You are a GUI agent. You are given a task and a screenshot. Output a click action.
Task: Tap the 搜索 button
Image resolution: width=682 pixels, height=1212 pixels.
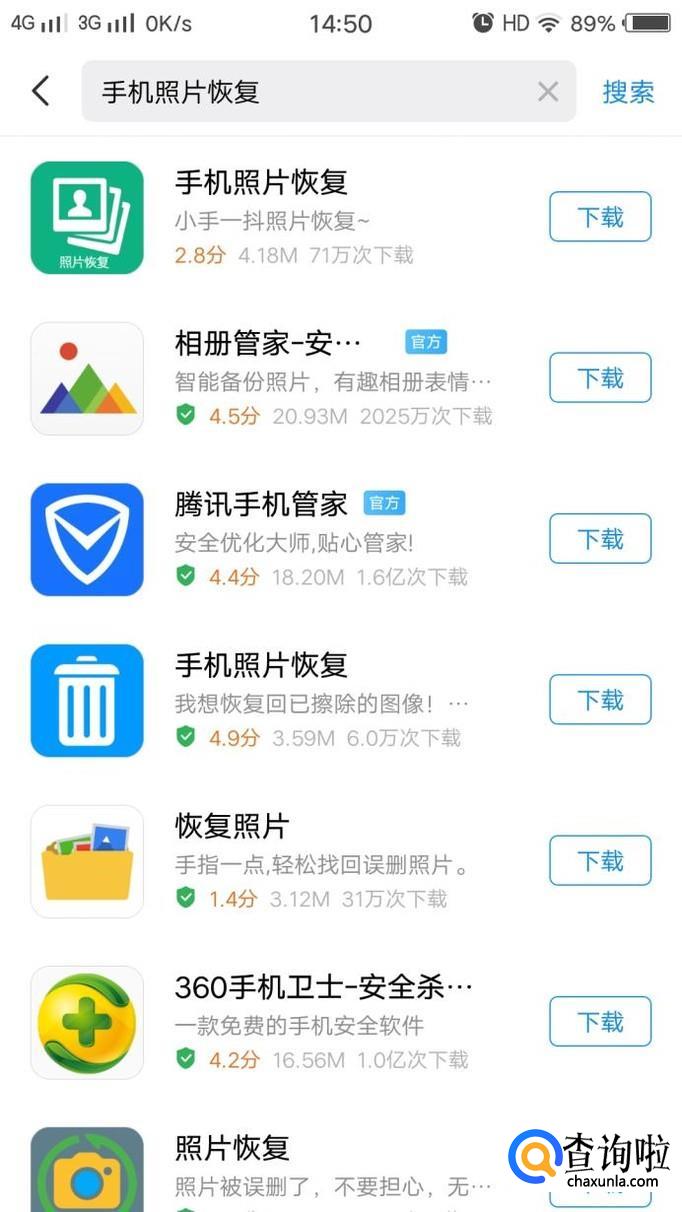pos(628,92)
